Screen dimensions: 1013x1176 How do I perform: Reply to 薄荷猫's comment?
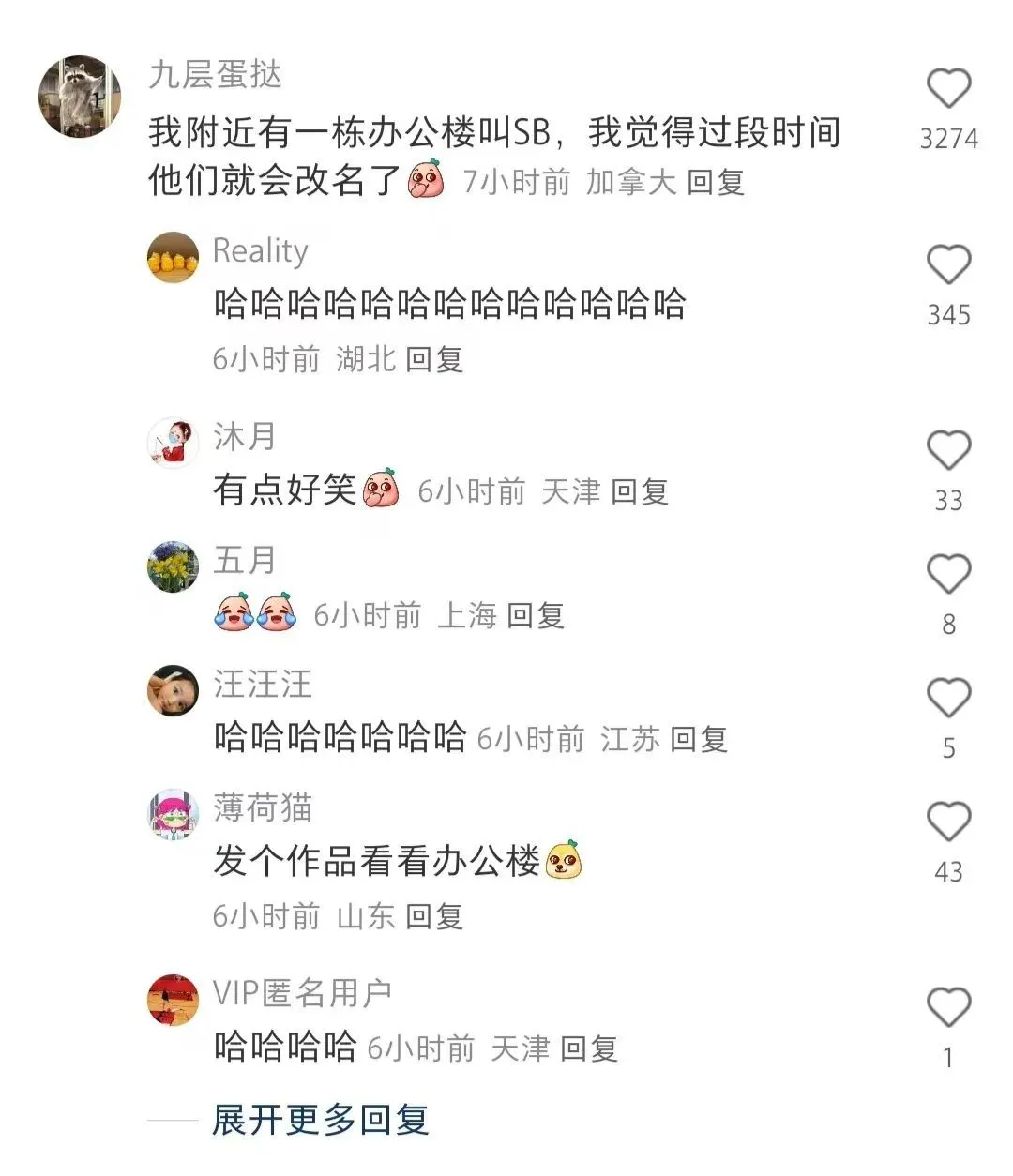click(434, 916)
